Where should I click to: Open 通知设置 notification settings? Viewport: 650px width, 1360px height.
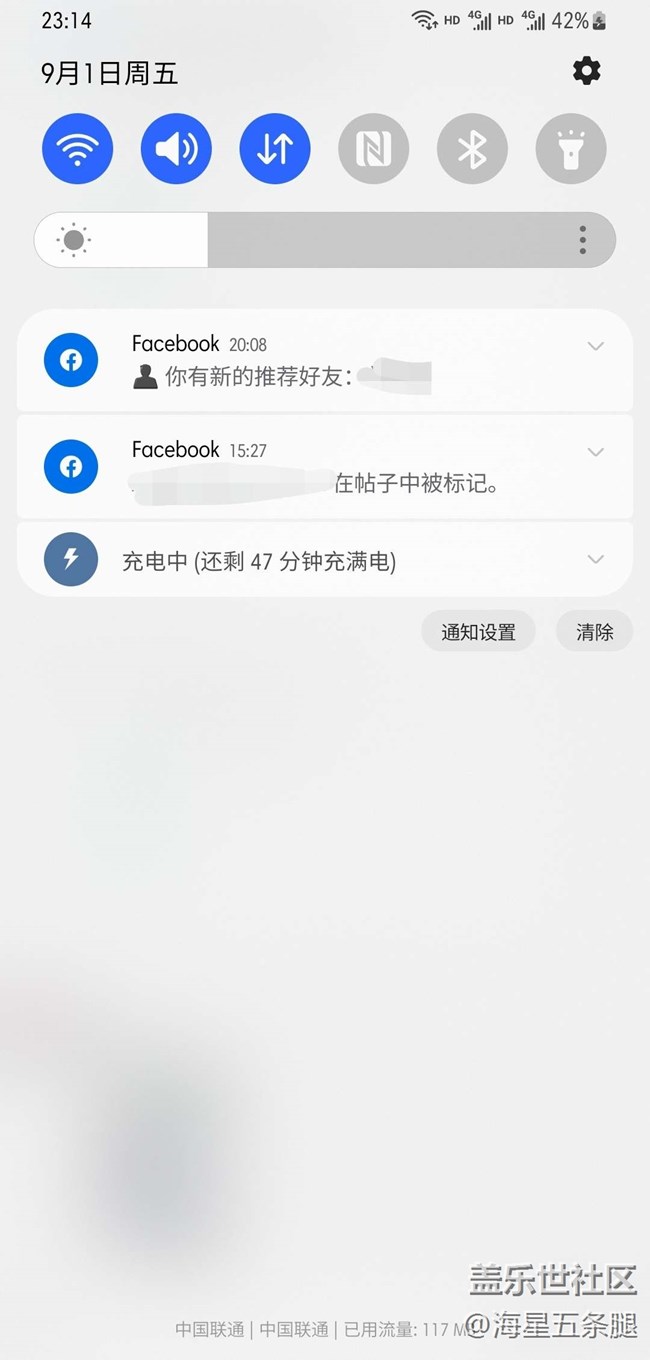479,632
